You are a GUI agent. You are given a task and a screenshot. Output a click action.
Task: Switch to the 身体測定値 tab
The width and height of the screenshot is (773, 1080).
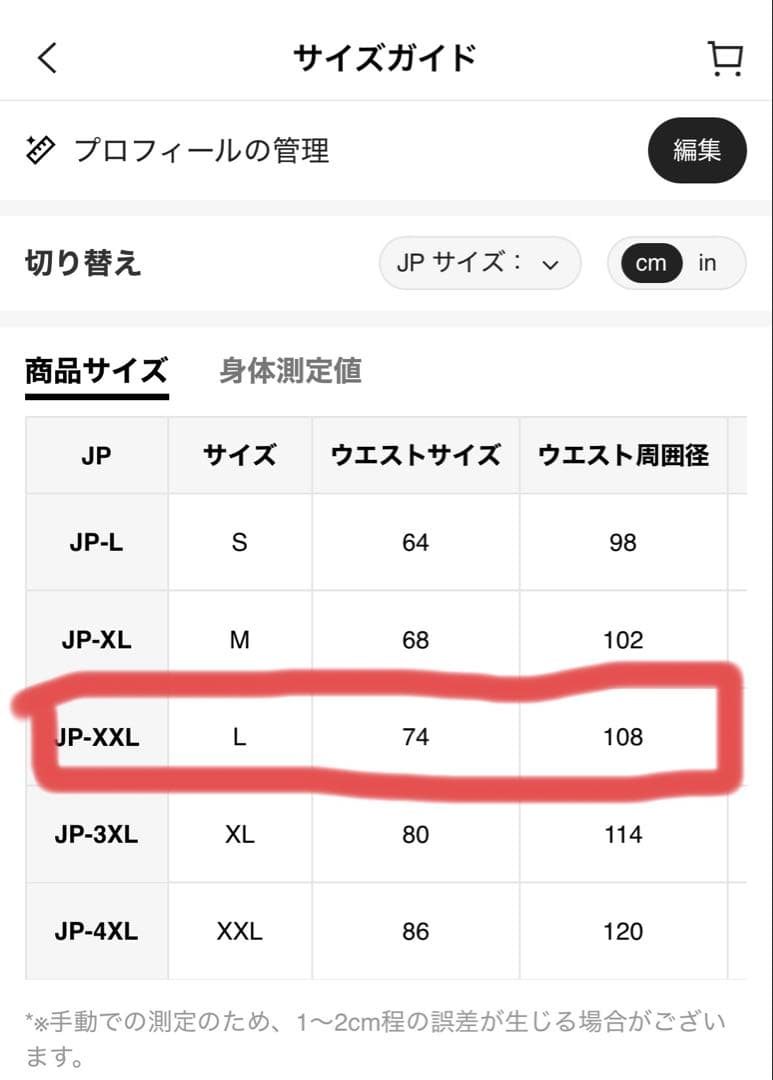pos(290,371)
